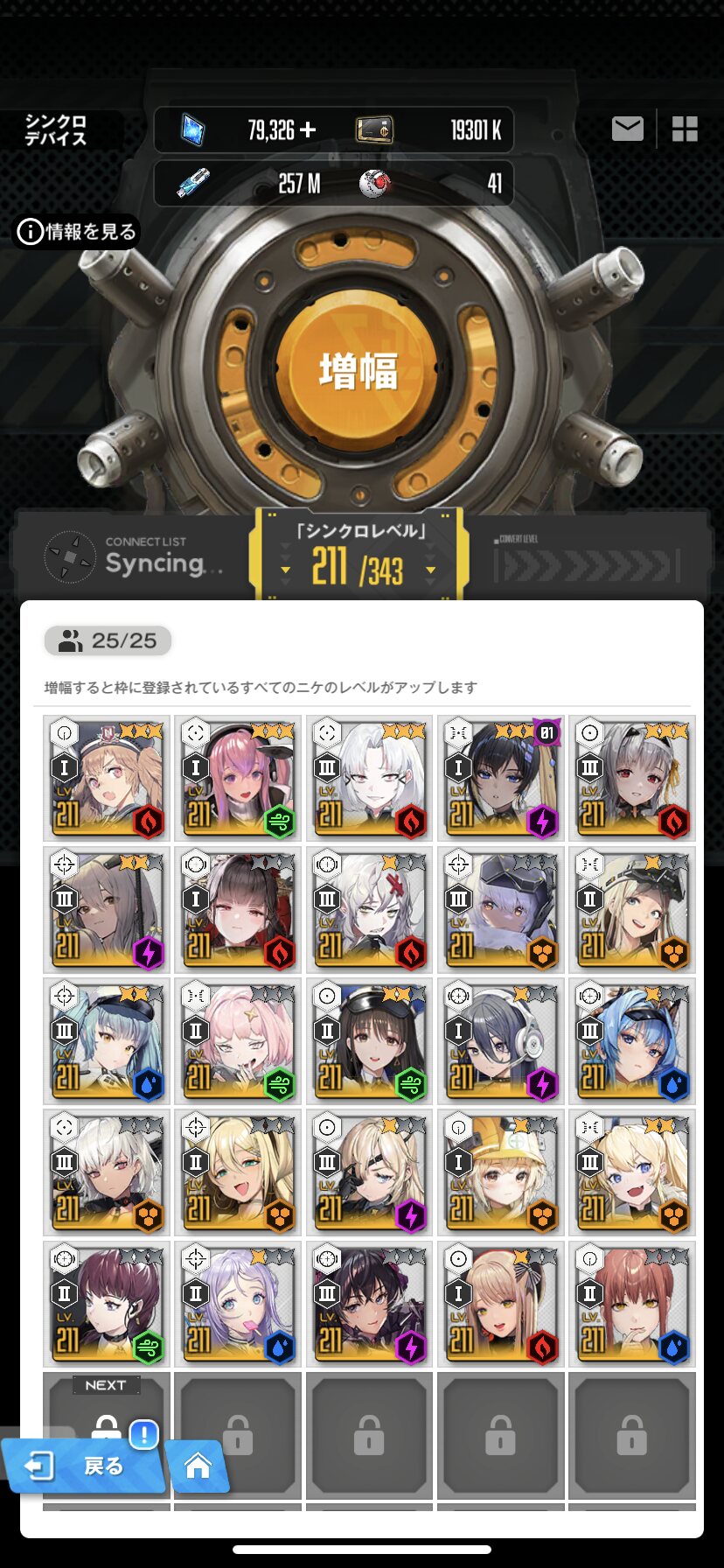Open the Syncing connect list
Screen dimensions: 724x1568
click(x=131, y=556)
